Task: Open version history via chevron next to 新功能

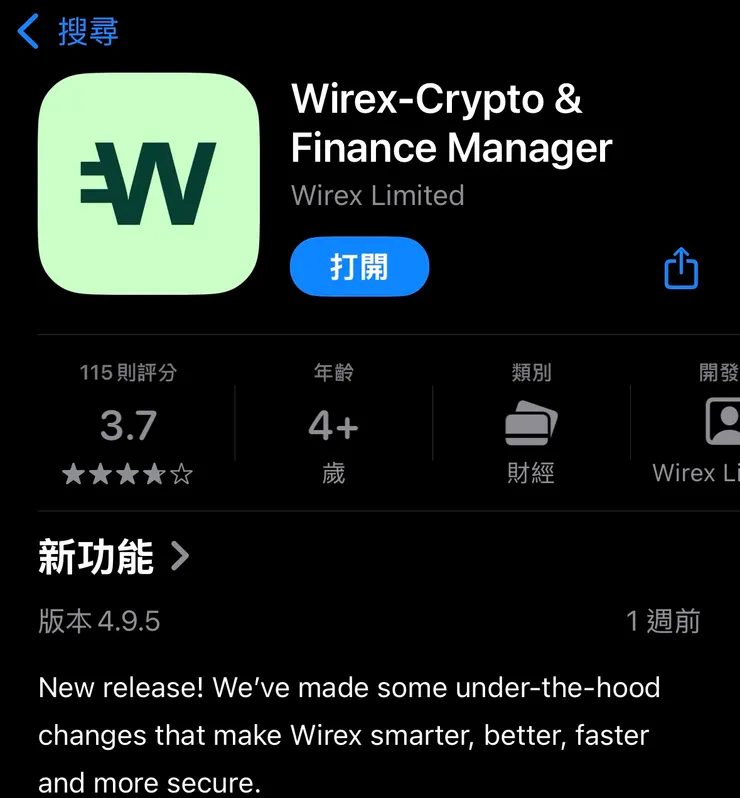Action: point(179,557)
